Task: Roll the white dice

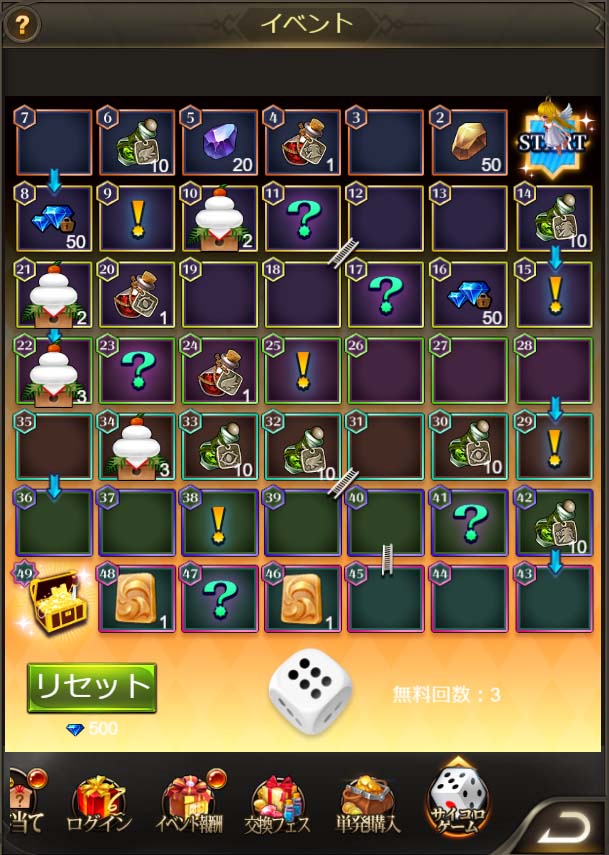Action: point(310,689)
